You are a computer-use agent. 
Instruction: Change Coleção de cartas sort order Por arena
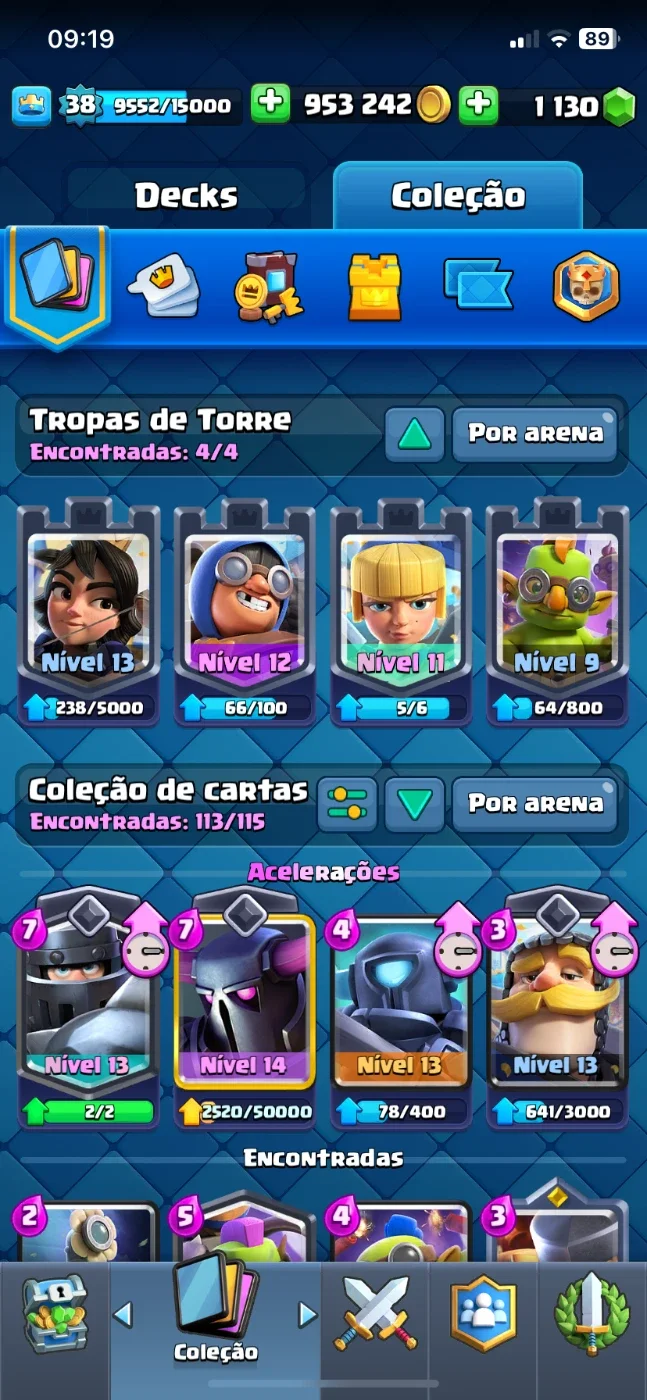coord(535,804)
